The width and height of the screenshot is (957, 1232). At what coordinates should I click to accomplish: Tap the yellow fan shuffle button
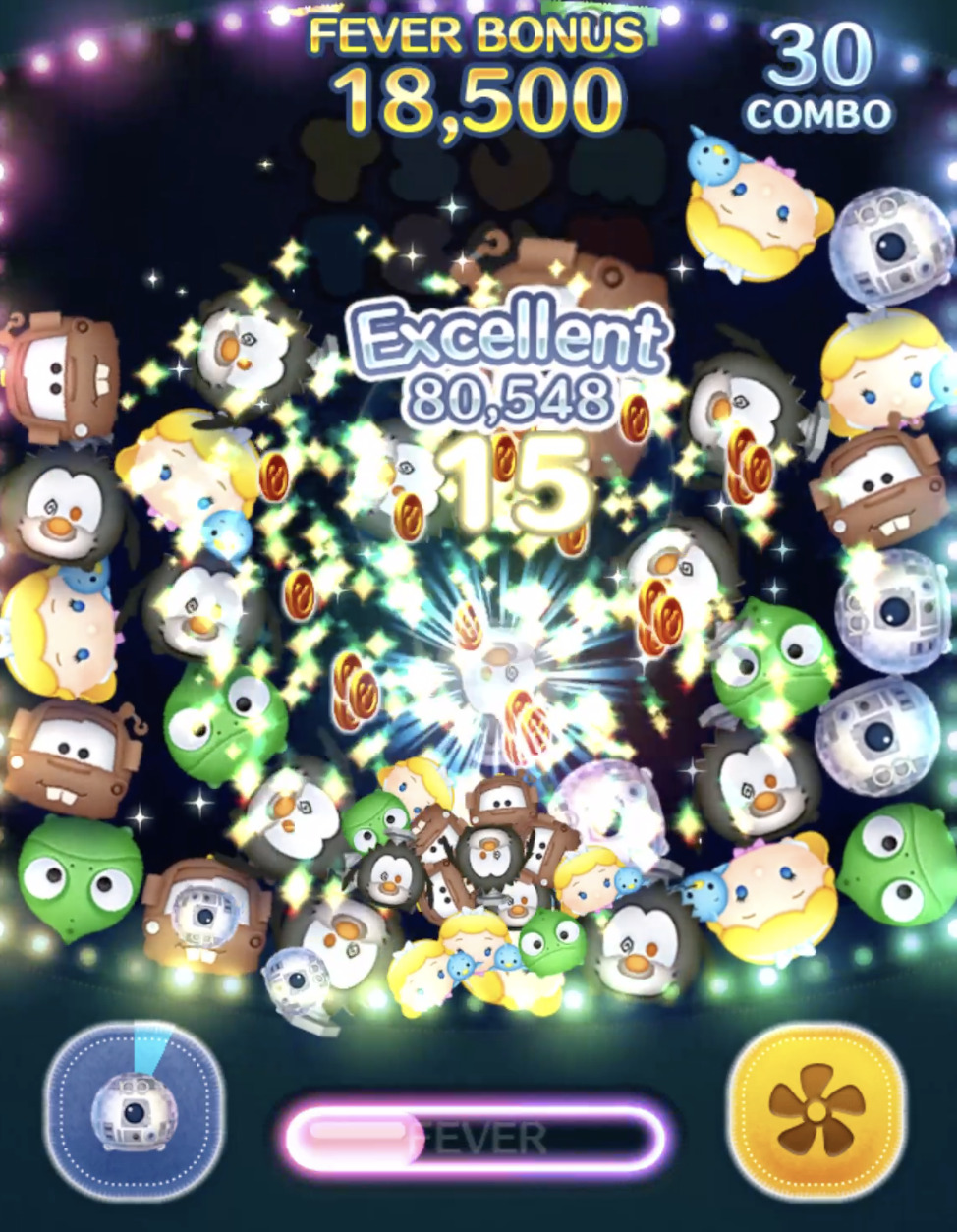pos(816,1111)
